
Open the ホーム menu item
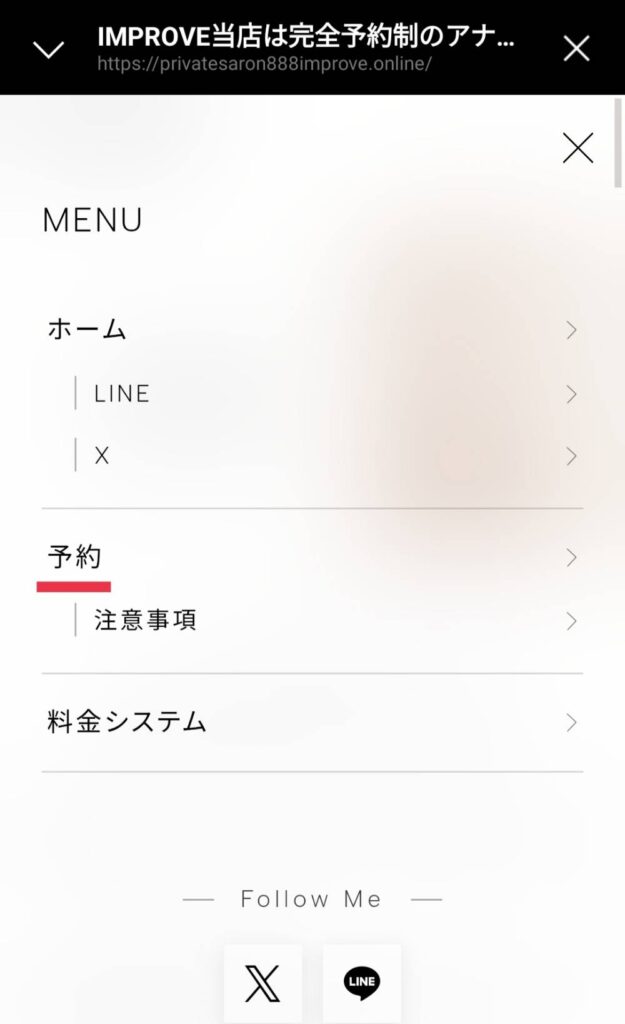[x=88, y=330]
